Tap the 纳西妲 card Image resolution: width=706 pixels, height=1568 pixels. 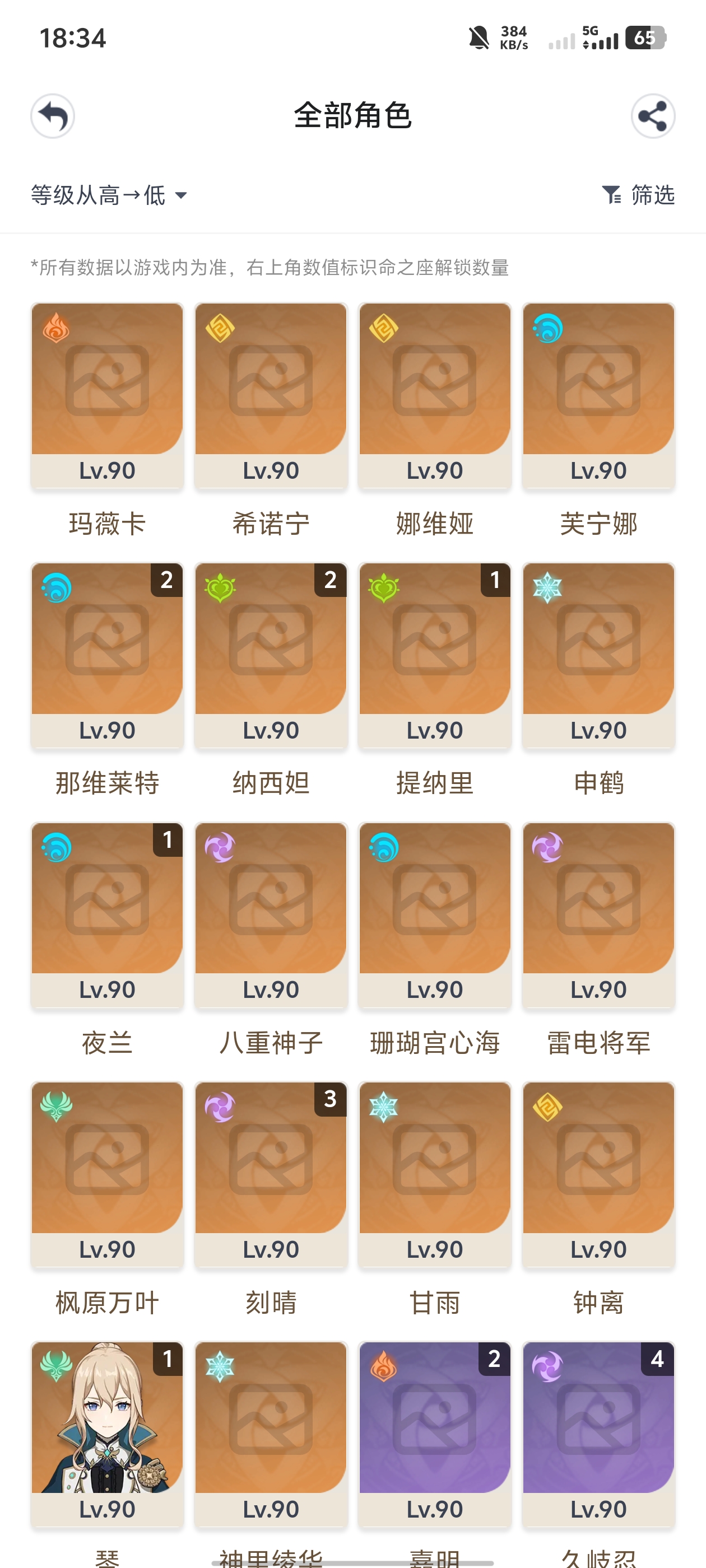point(271,655)
